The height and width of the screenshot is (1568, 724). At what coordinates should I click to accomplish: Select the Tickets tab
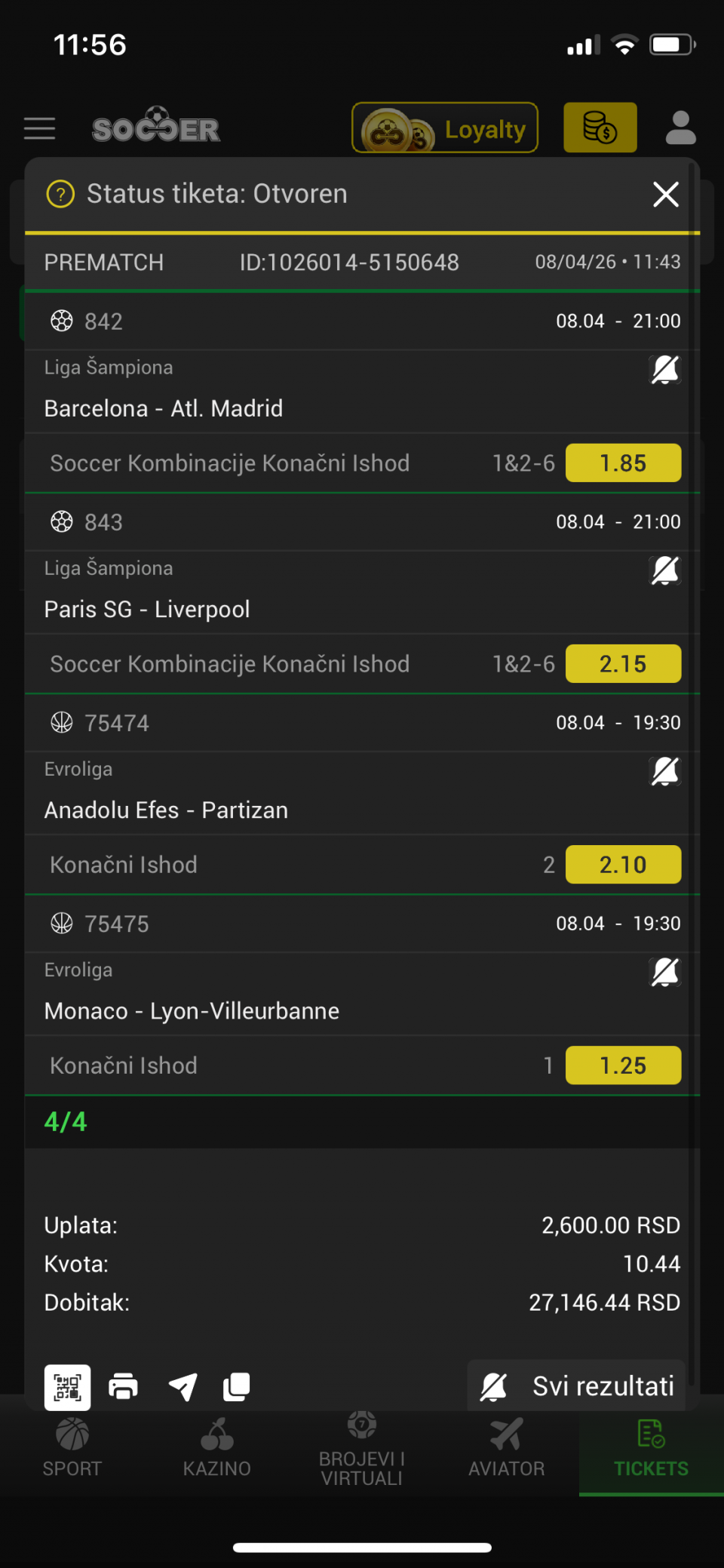pyautogui.click(x=651, y=1447)
